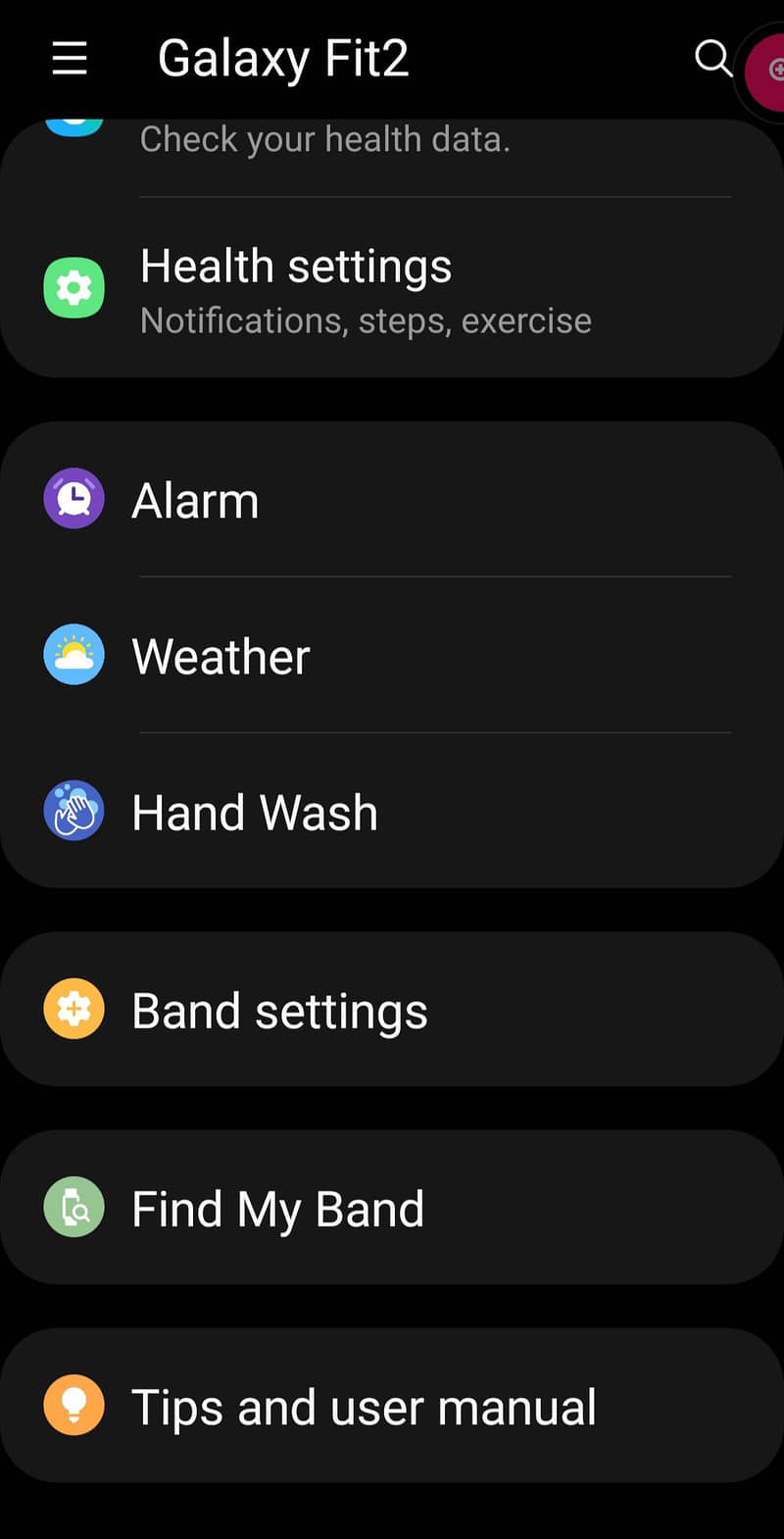
Task: Go to Weather settings
Action: [x=221, y=656]
